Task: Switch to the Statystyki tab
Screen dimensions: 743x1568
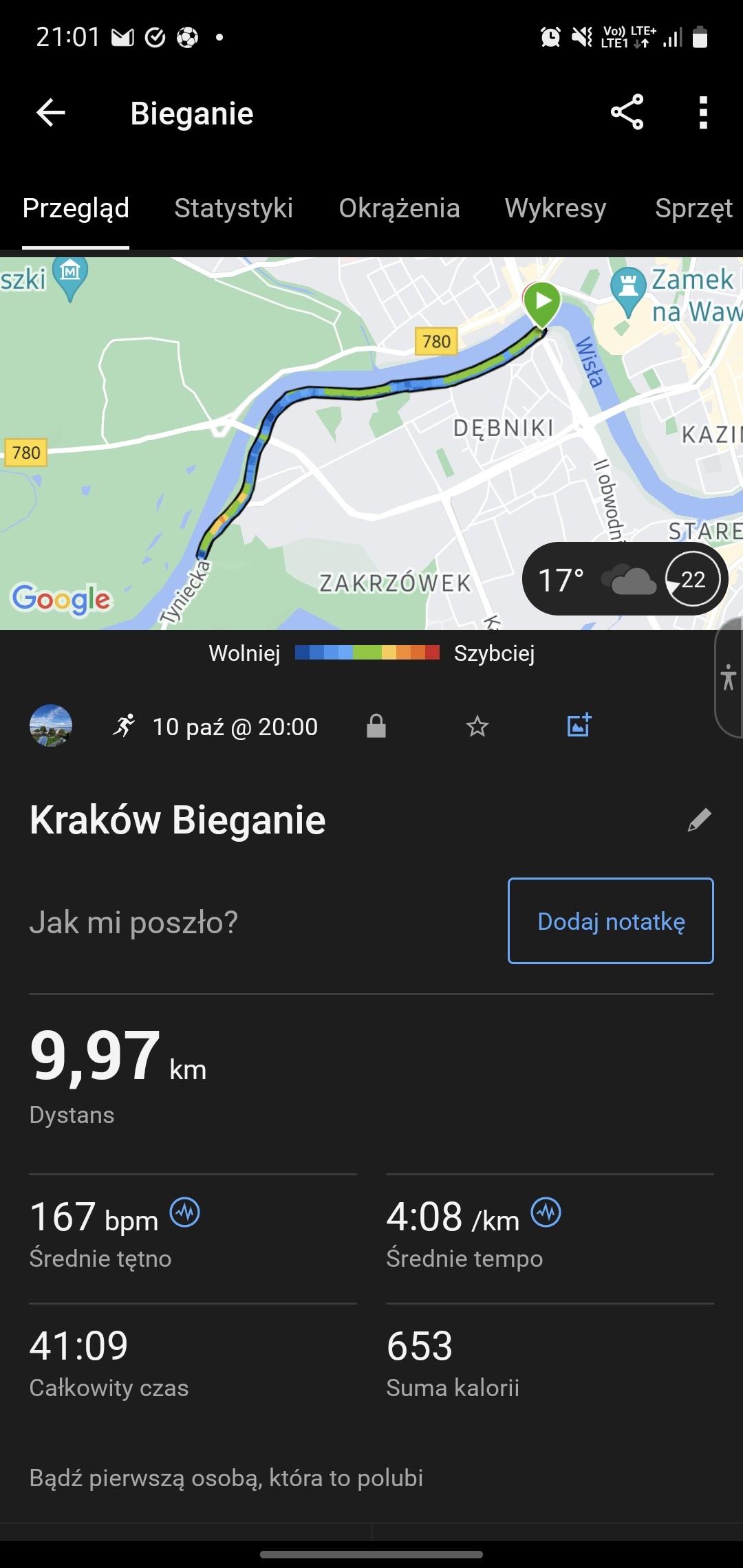Action: (233, 208)
